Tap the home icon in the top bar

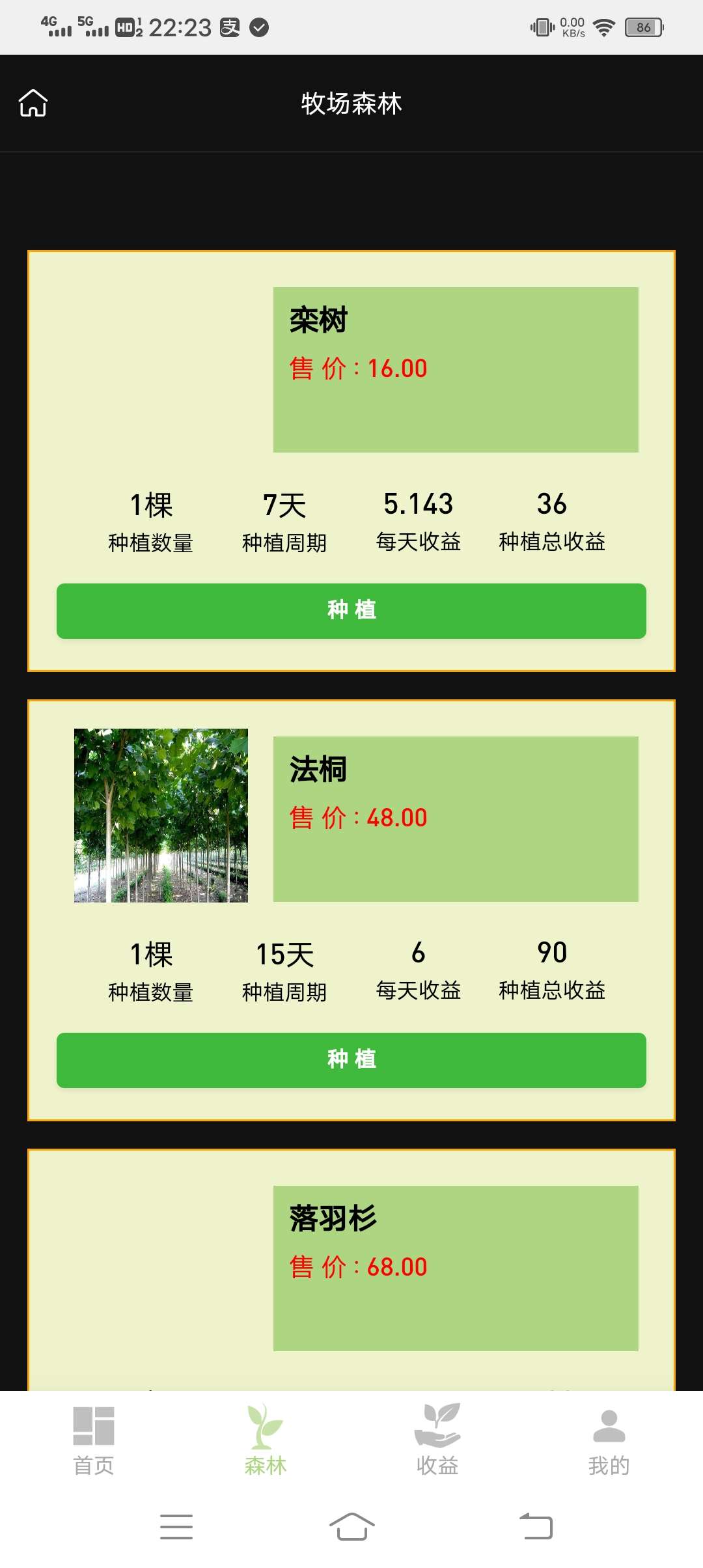pyautogui.click(x=33, y=103)
